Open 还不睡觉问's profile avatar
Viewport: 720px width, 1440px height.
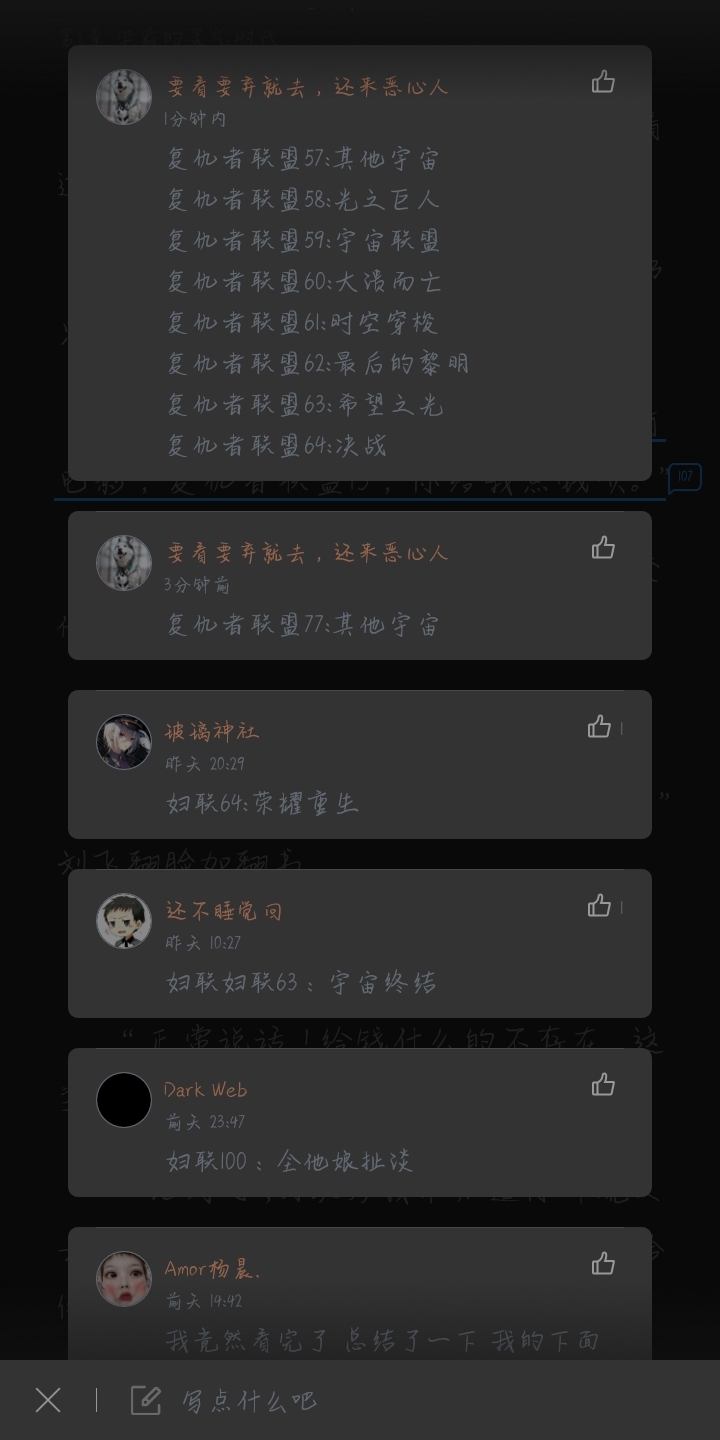[x=124, y=921]
